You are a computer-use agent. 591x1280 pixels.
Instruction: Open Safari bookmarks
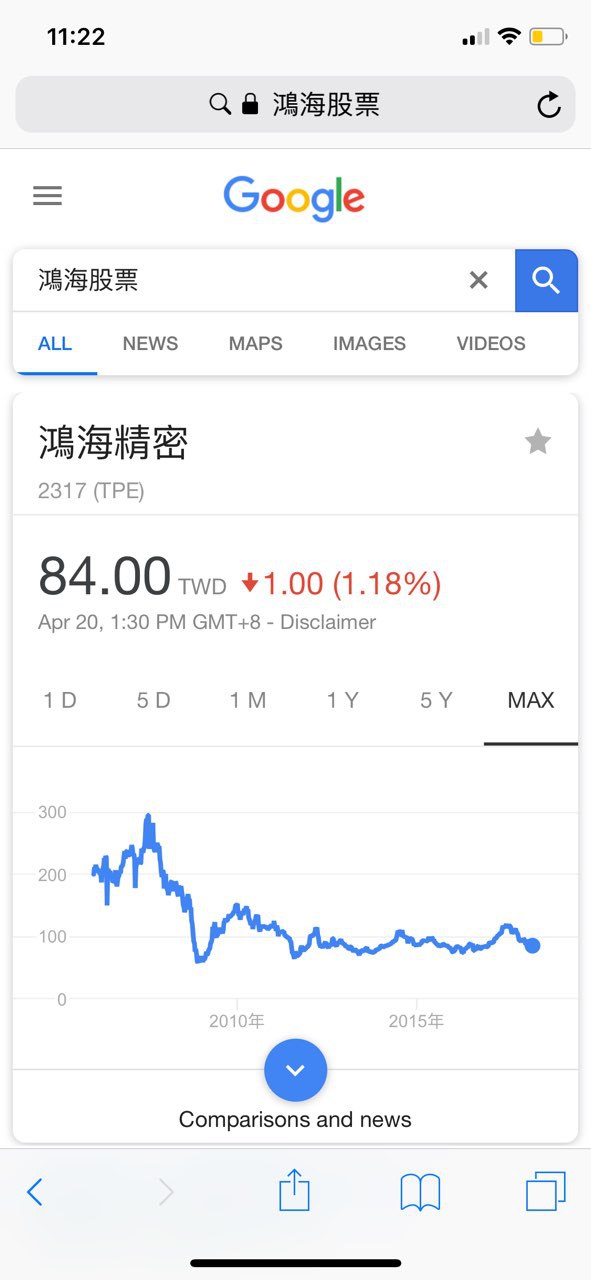click(420, 1192)
